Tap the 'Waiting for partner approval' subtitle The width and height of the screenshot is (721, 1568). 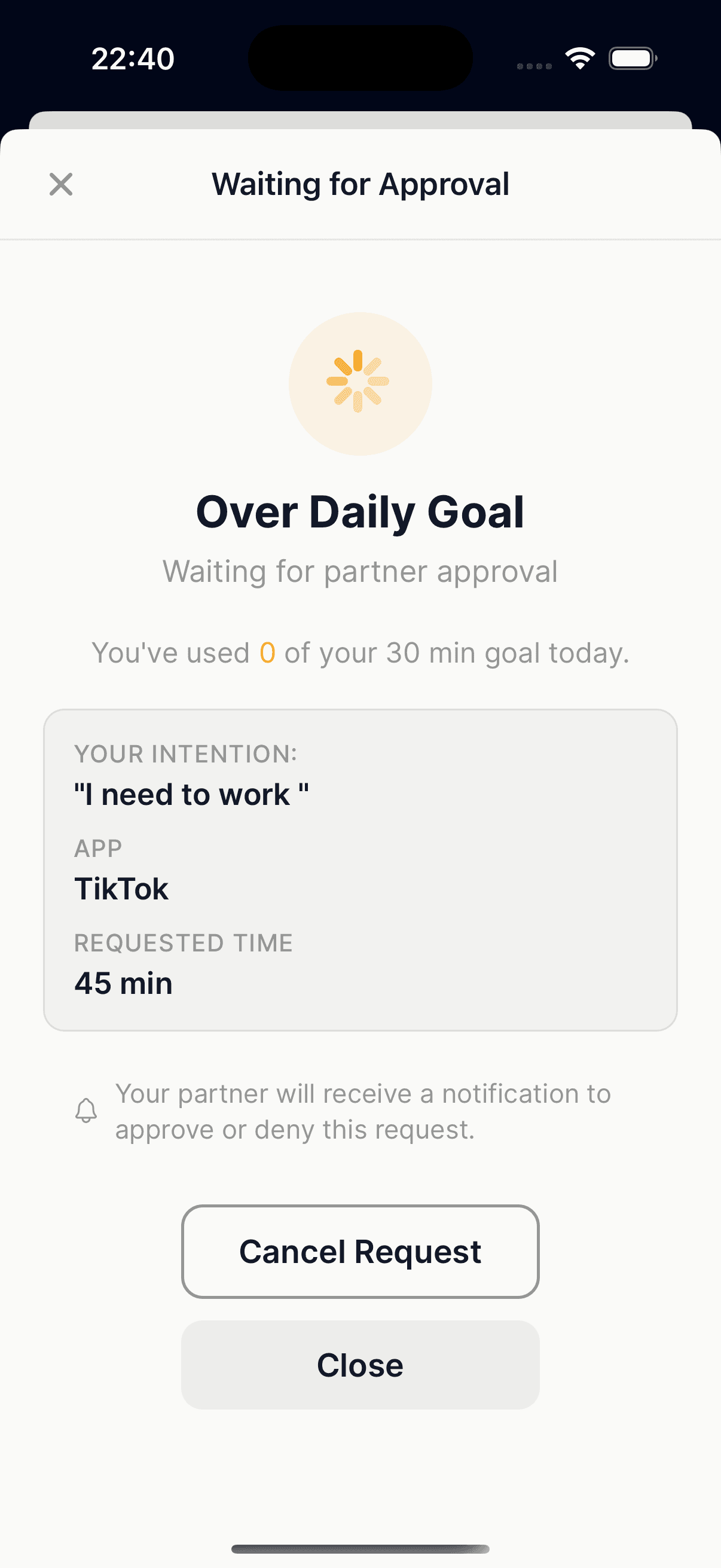tap(360, 571)
